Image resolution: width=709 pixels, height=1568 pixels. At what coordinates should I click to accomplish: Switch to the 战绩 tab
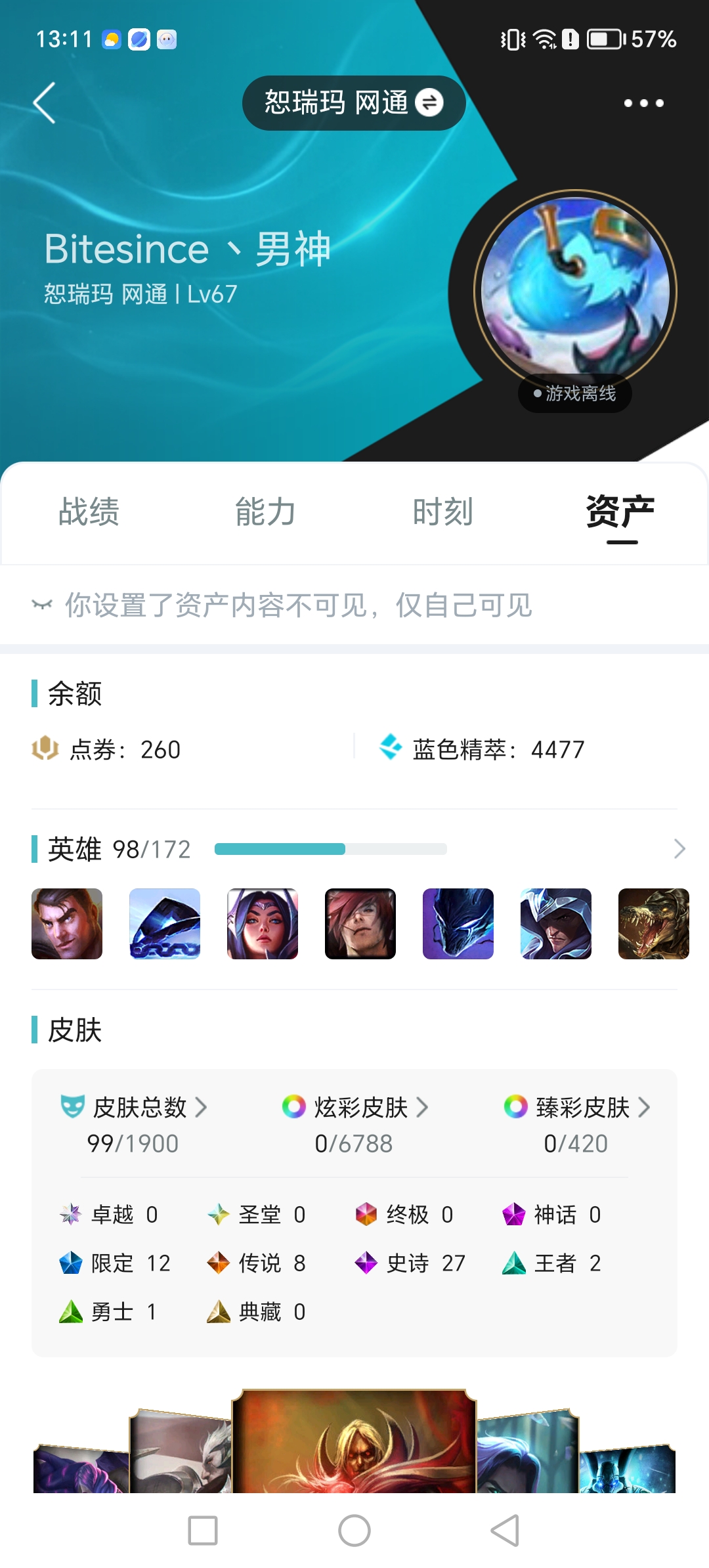(89, 512)
